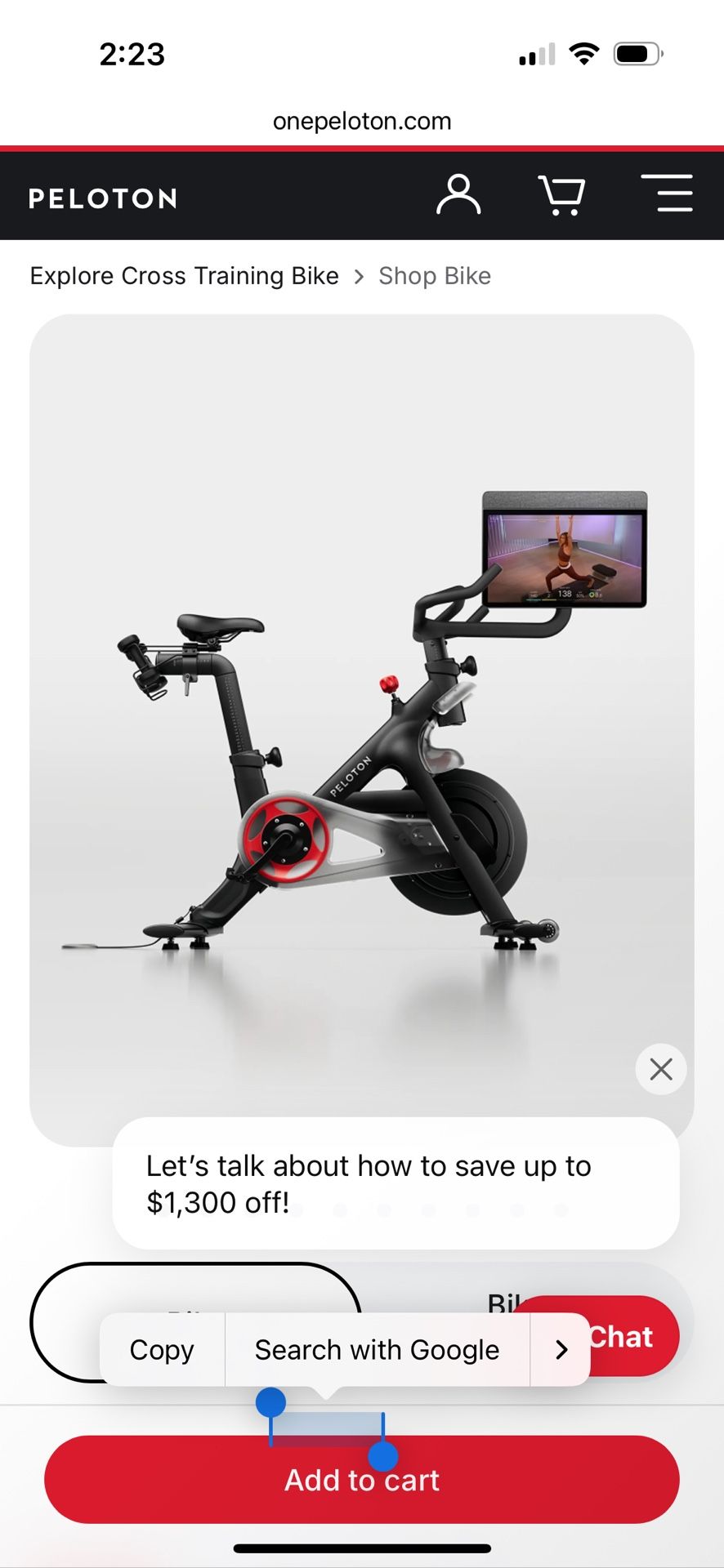Open the account profile icon

coord(458,195)
